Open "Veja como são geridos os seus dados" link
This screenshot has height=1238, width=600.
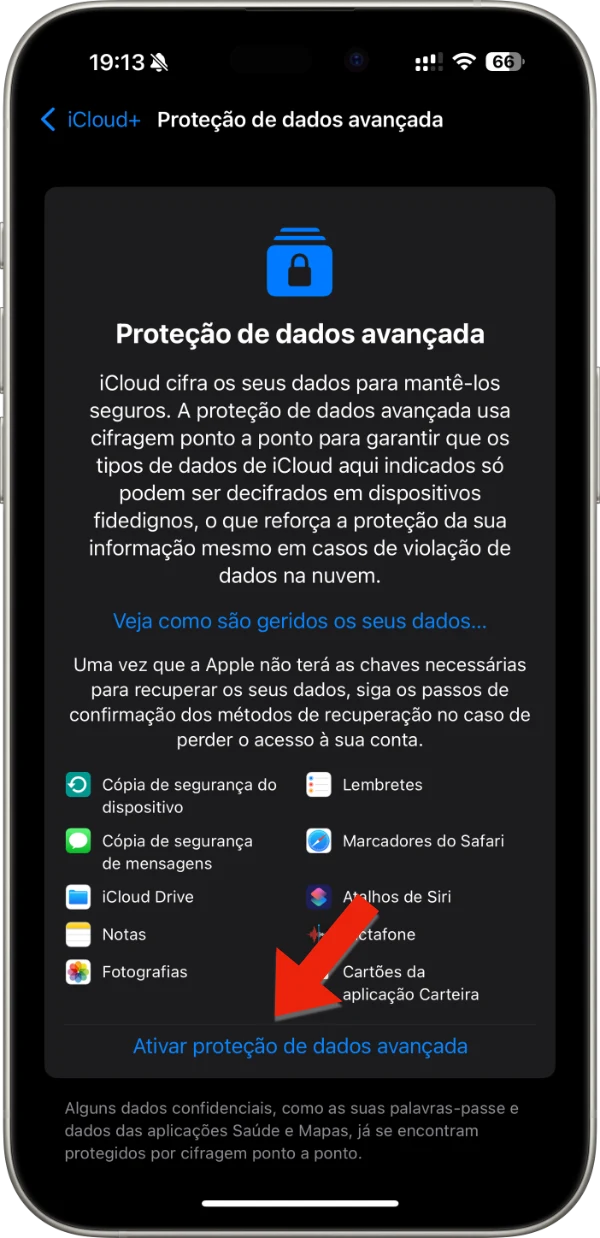pos(300,621)
